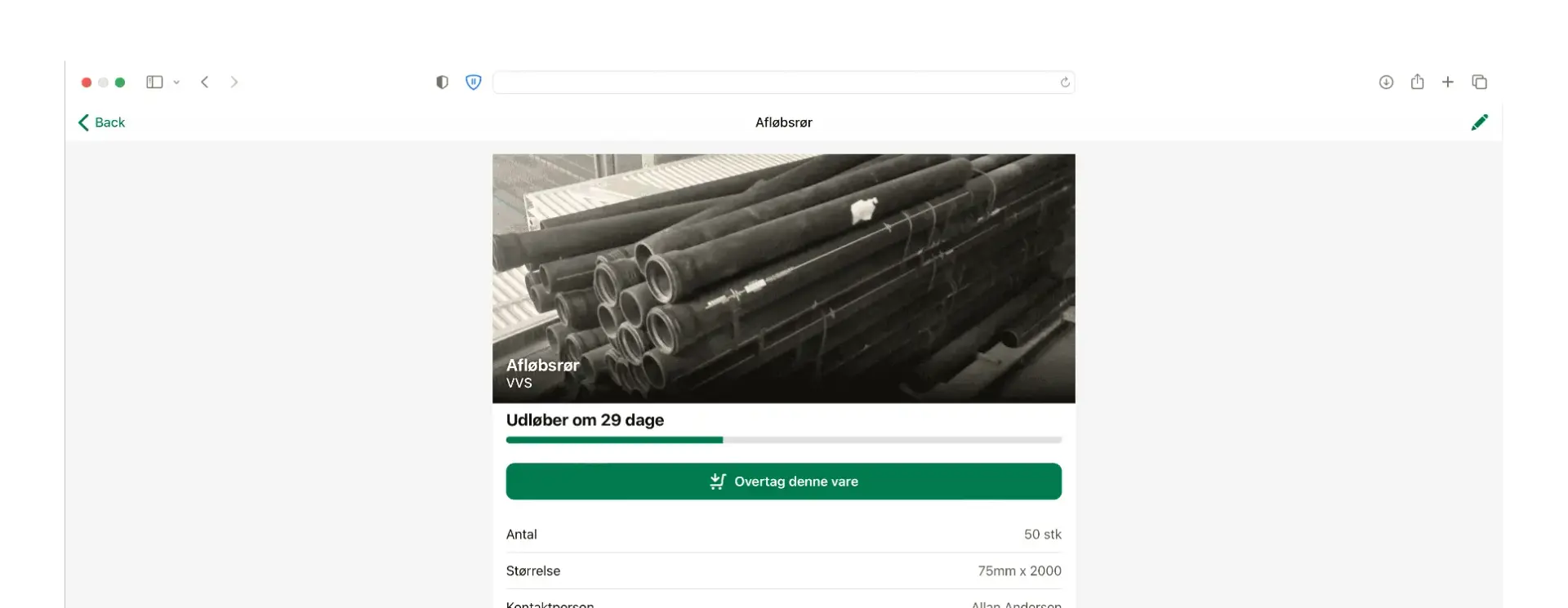This screenshot has width=1568, height=608.
Task: Open the Afløbsrør product photo
Action: click(783, 277)
